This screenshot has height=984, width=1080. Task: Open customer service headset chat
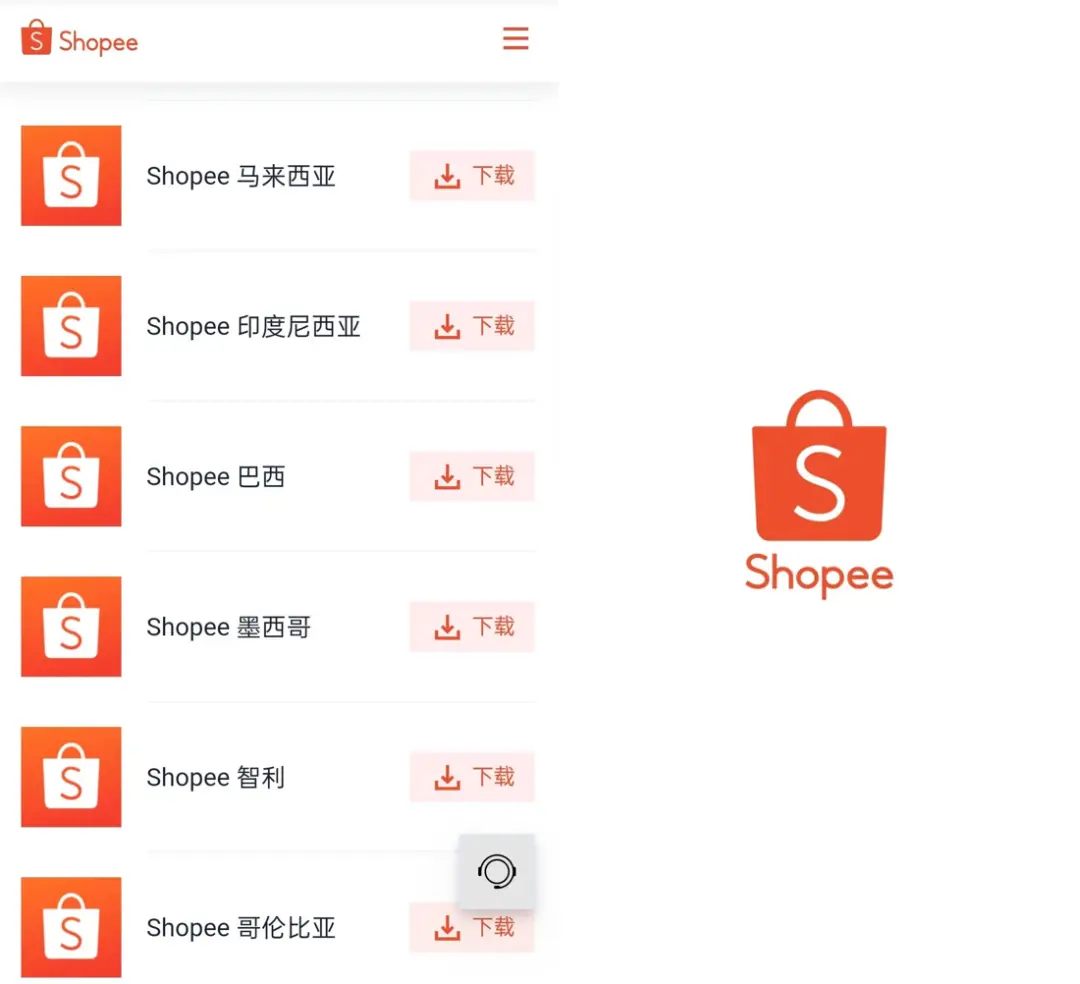tap(496, 871)
